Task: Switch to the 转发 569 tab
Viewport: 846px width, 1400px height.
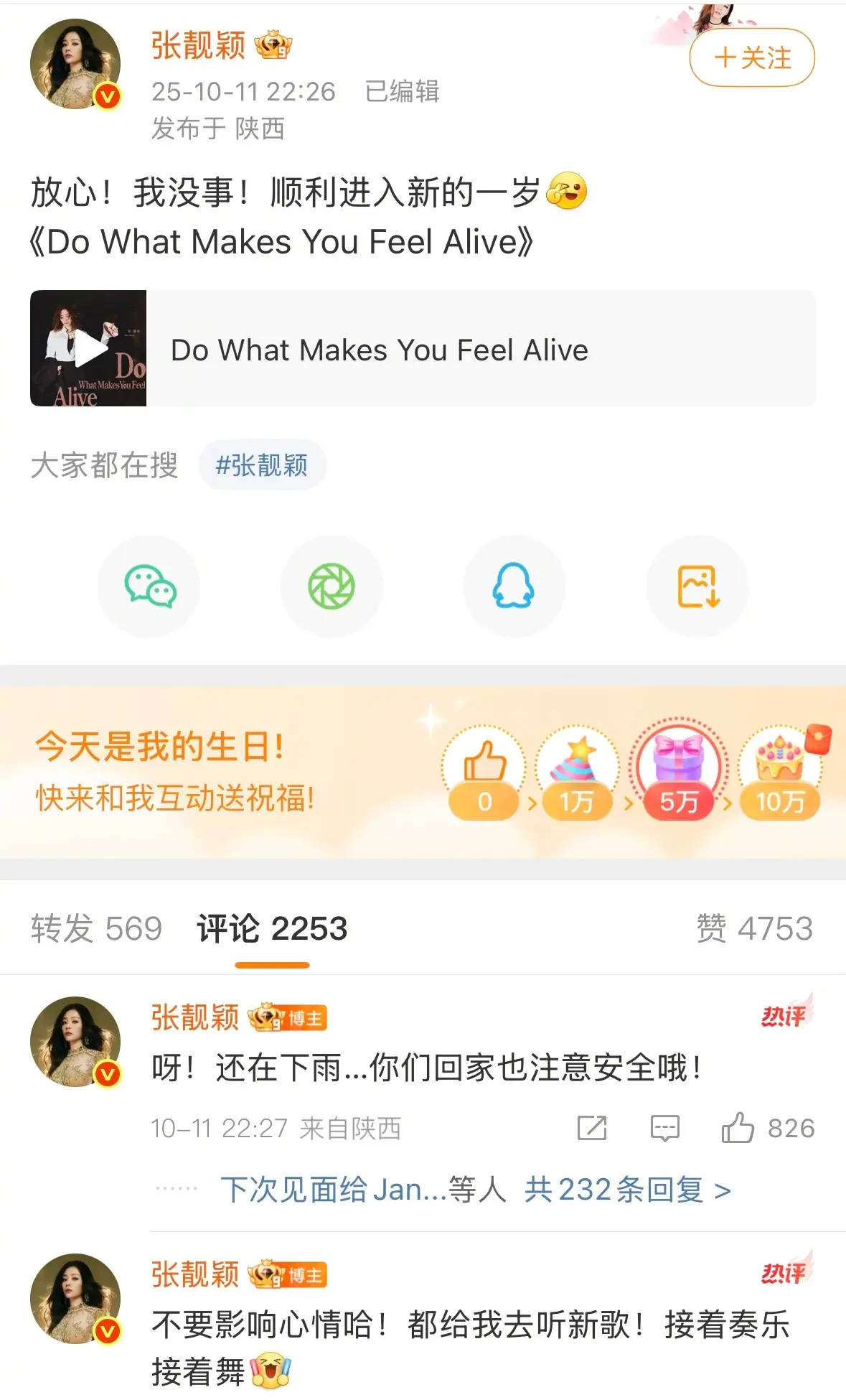Action: pos(96,928)
